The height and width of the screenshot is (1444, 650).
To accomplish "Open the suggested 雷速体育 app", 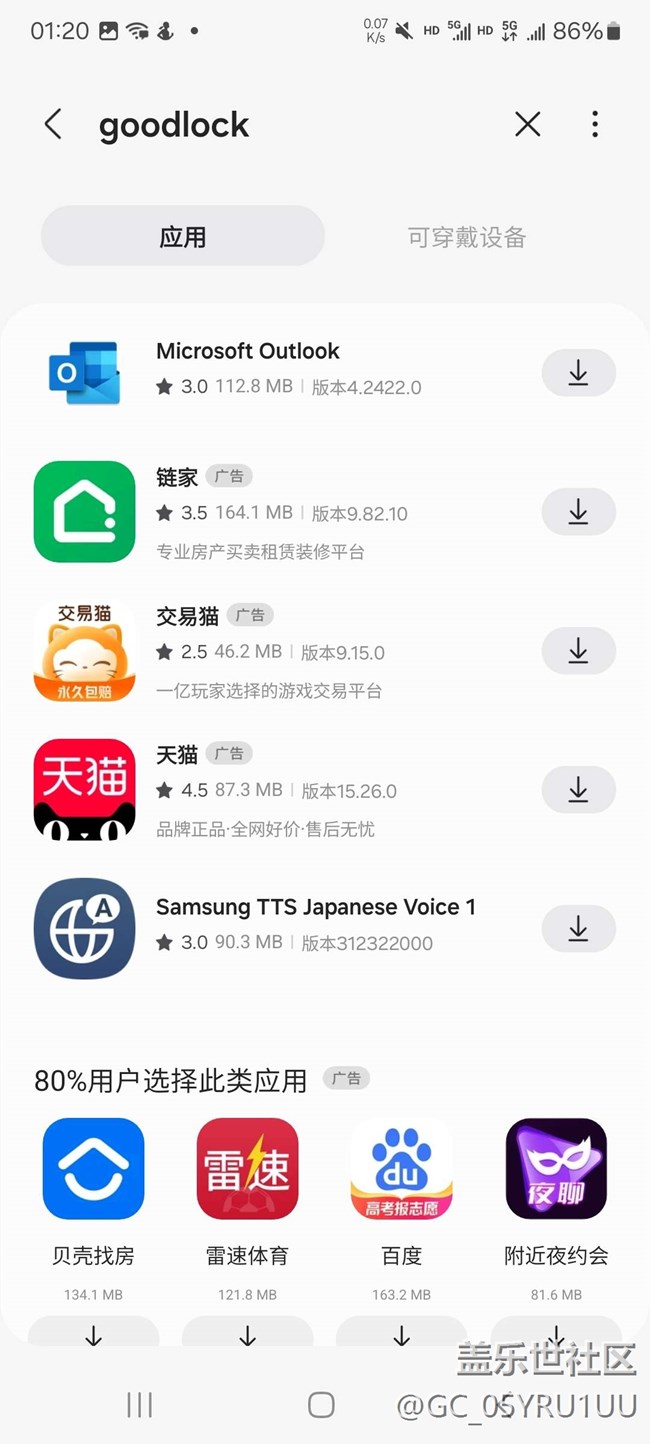I will click(x=247, y=1169).
